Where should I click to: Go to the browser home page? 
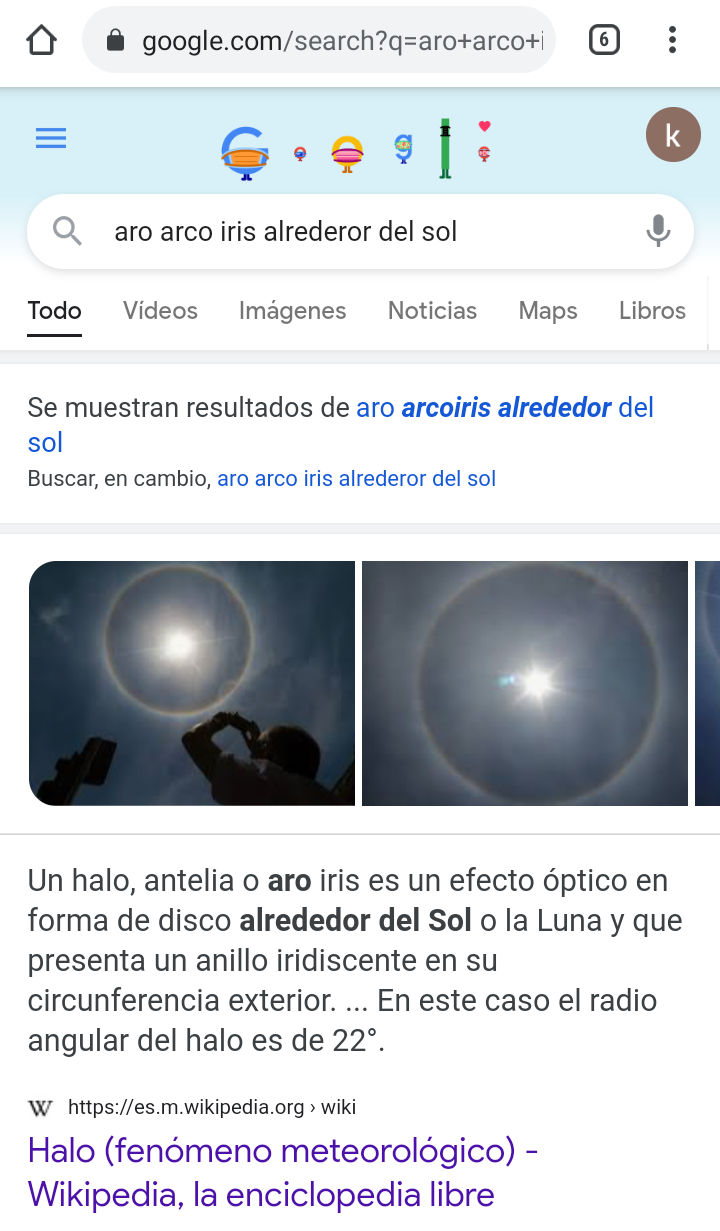click(x=41, y=41)
